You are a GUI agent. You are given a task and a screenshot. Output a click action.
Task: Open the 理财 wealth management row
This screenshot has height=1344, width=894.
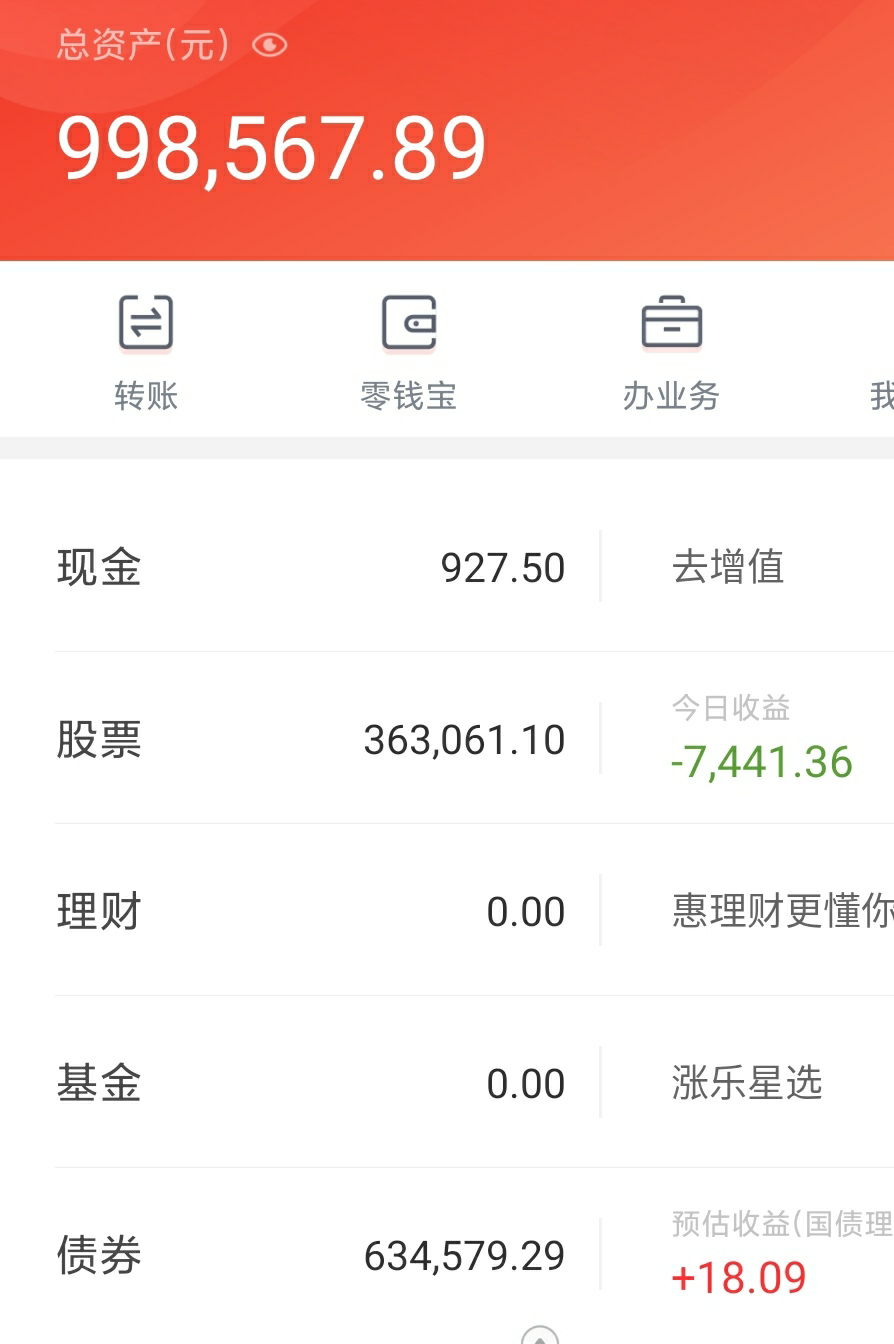[x=310, y=912]
